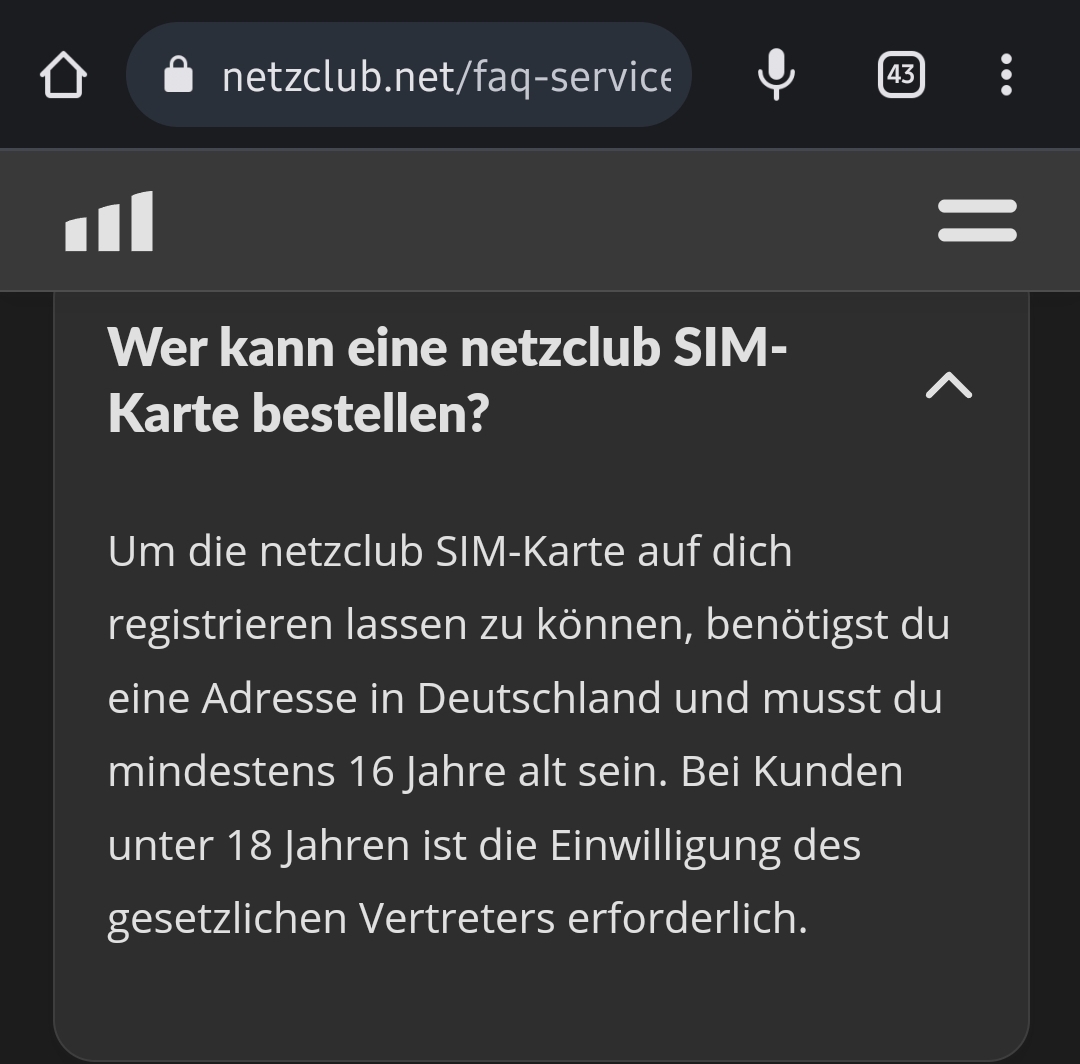
Task: Collapse the 'Wer kann eine netzclub SIM-Karte bestellen?' question
Action: tap(948, 385)
